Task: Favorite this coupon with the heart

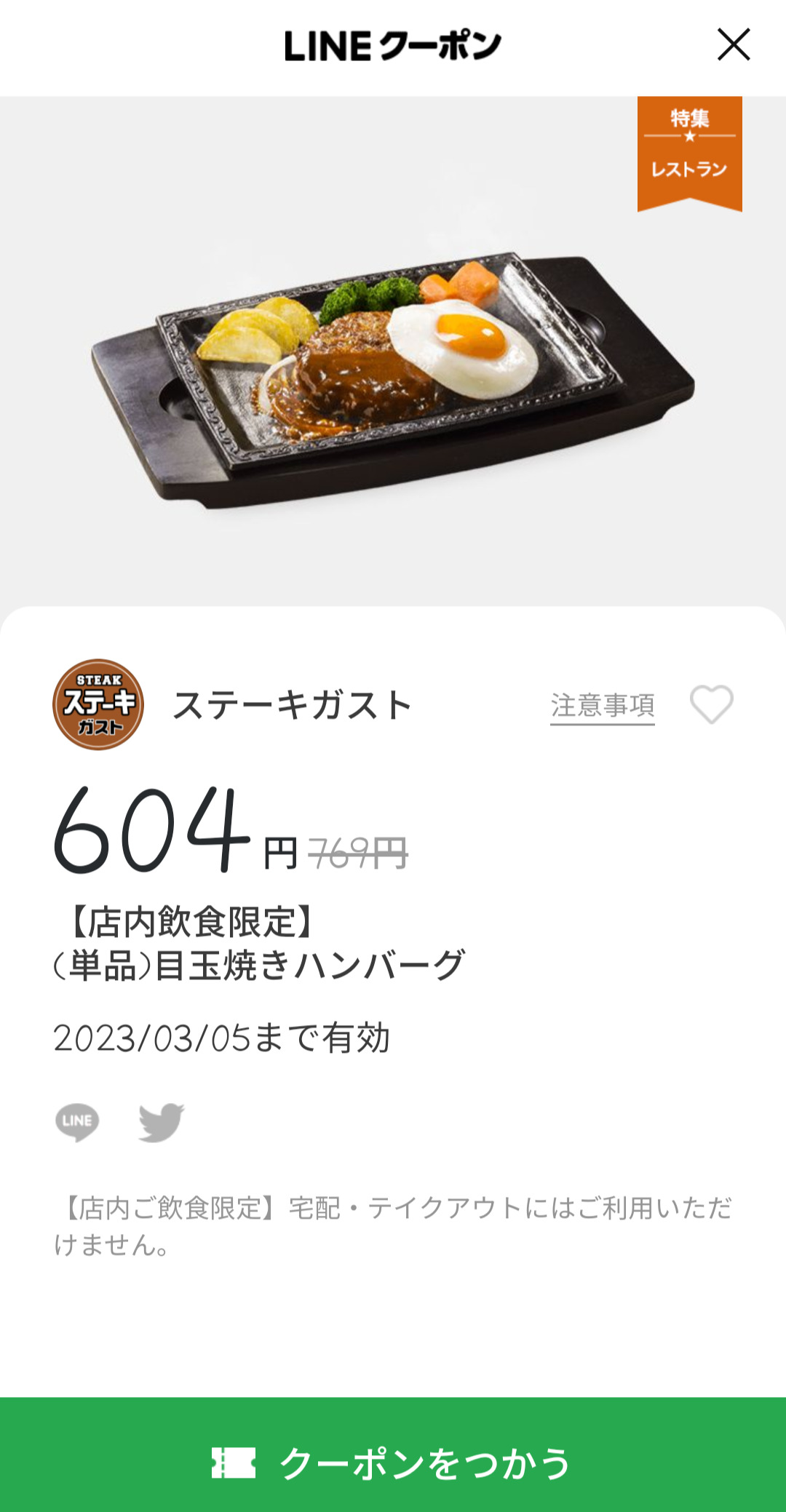Action: click(712, 704)
